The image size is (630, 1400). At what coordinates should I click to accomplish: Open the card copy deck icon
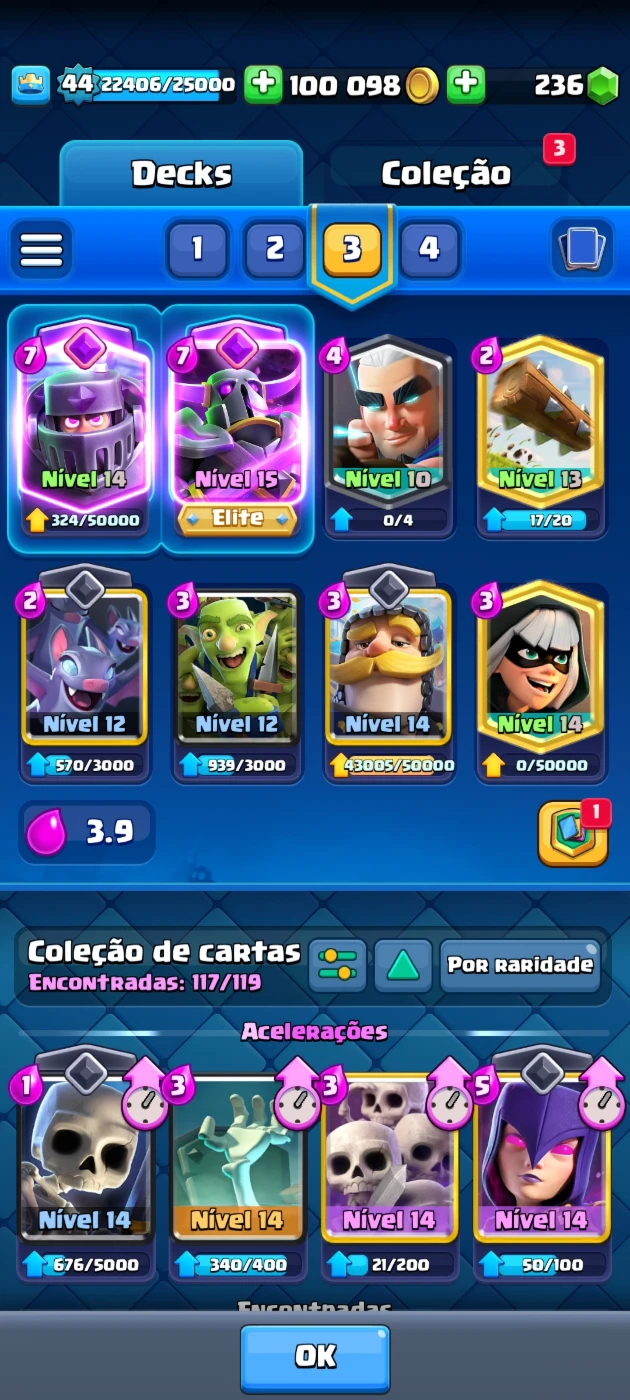[582, 248]
